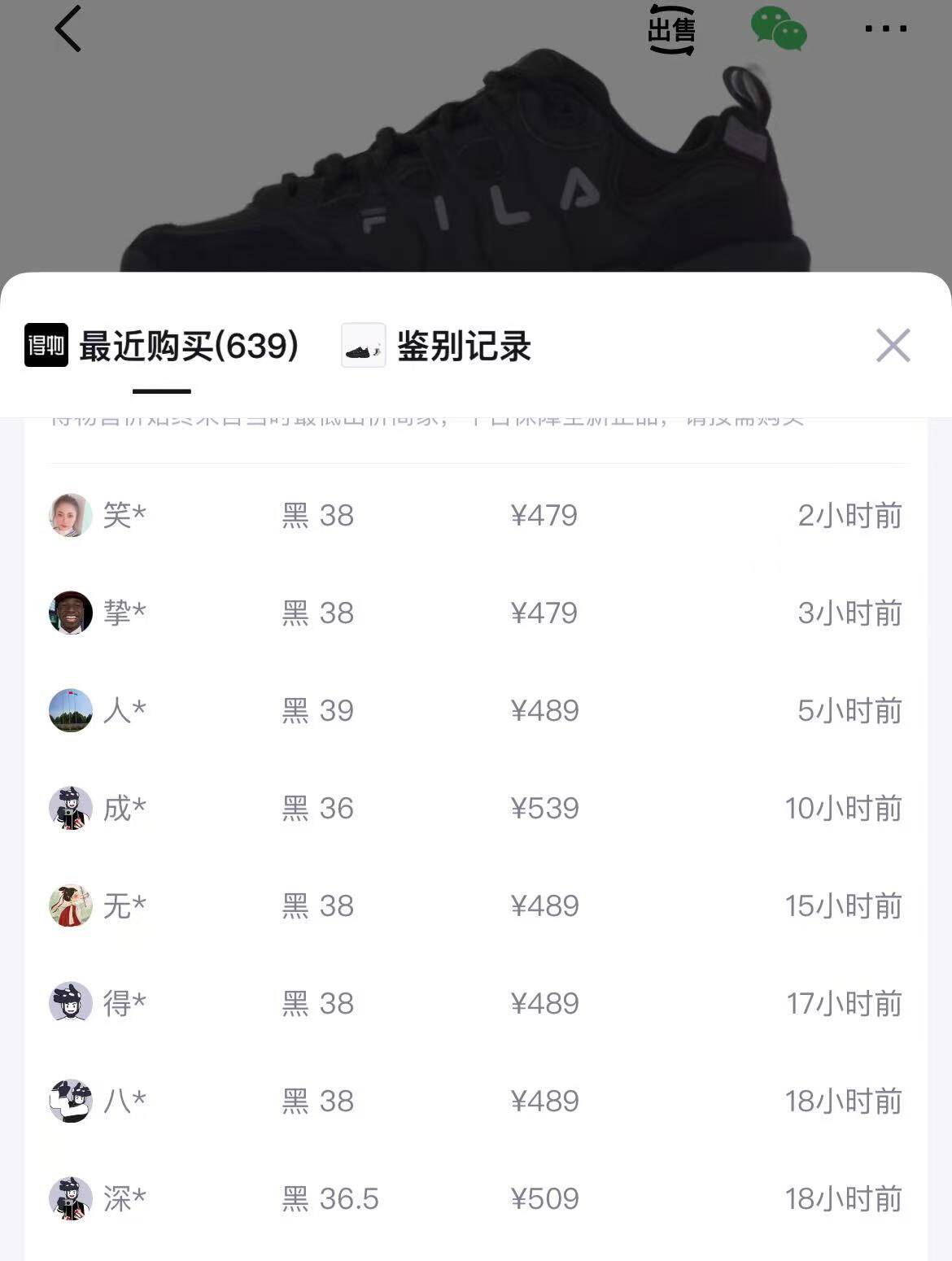Open the three-dot overflow menu
This screenshot has width=952, height=1261.
point(885,29)
